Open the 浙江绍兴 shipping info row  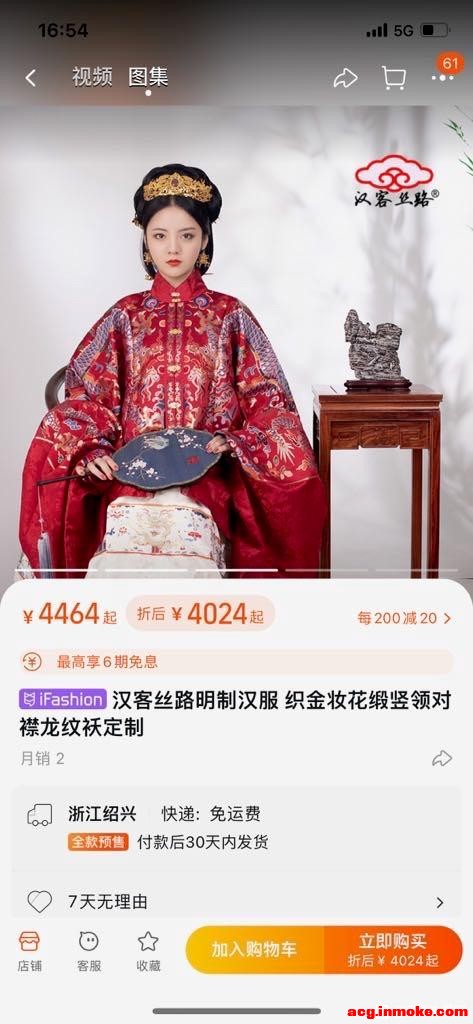pos(236,827)
